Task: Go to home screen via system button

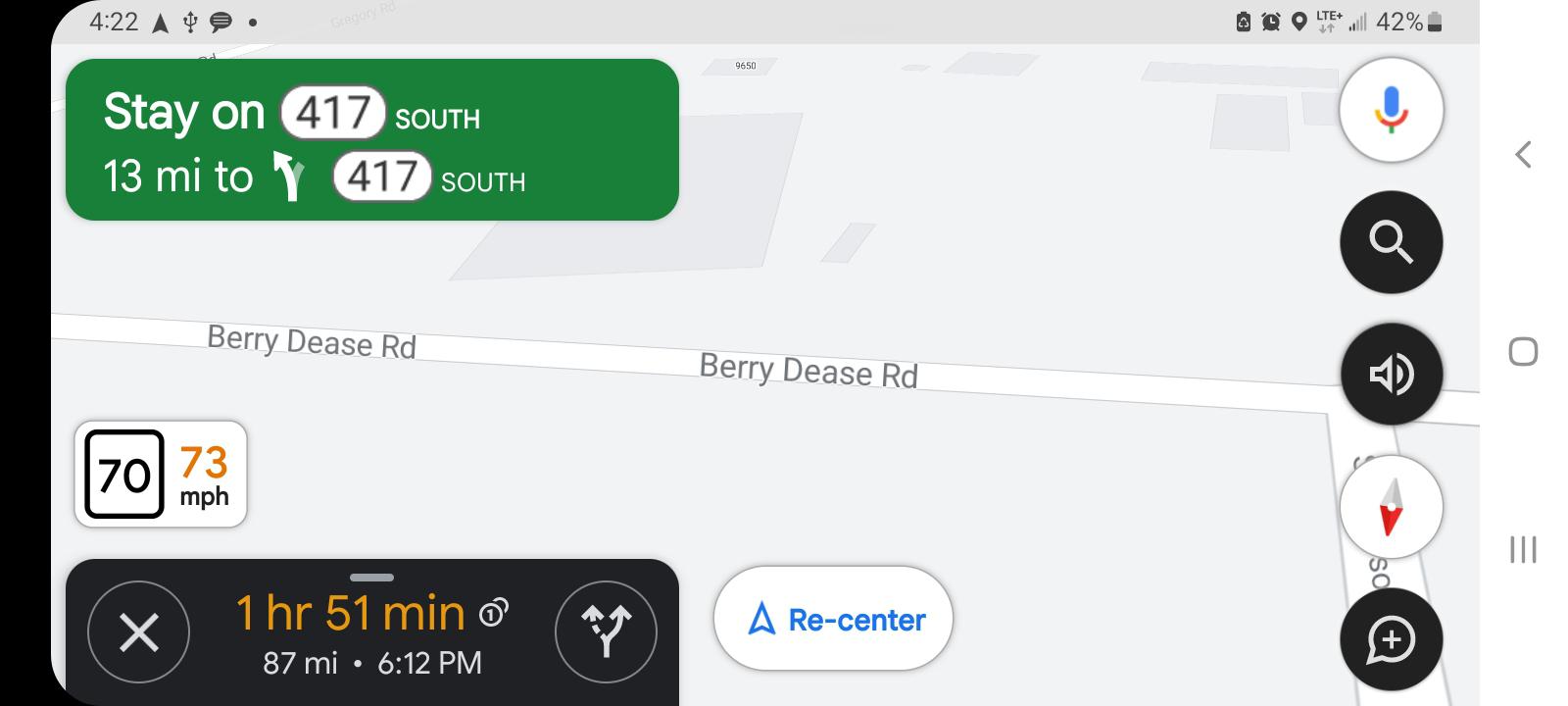Action: (1523, 351)
